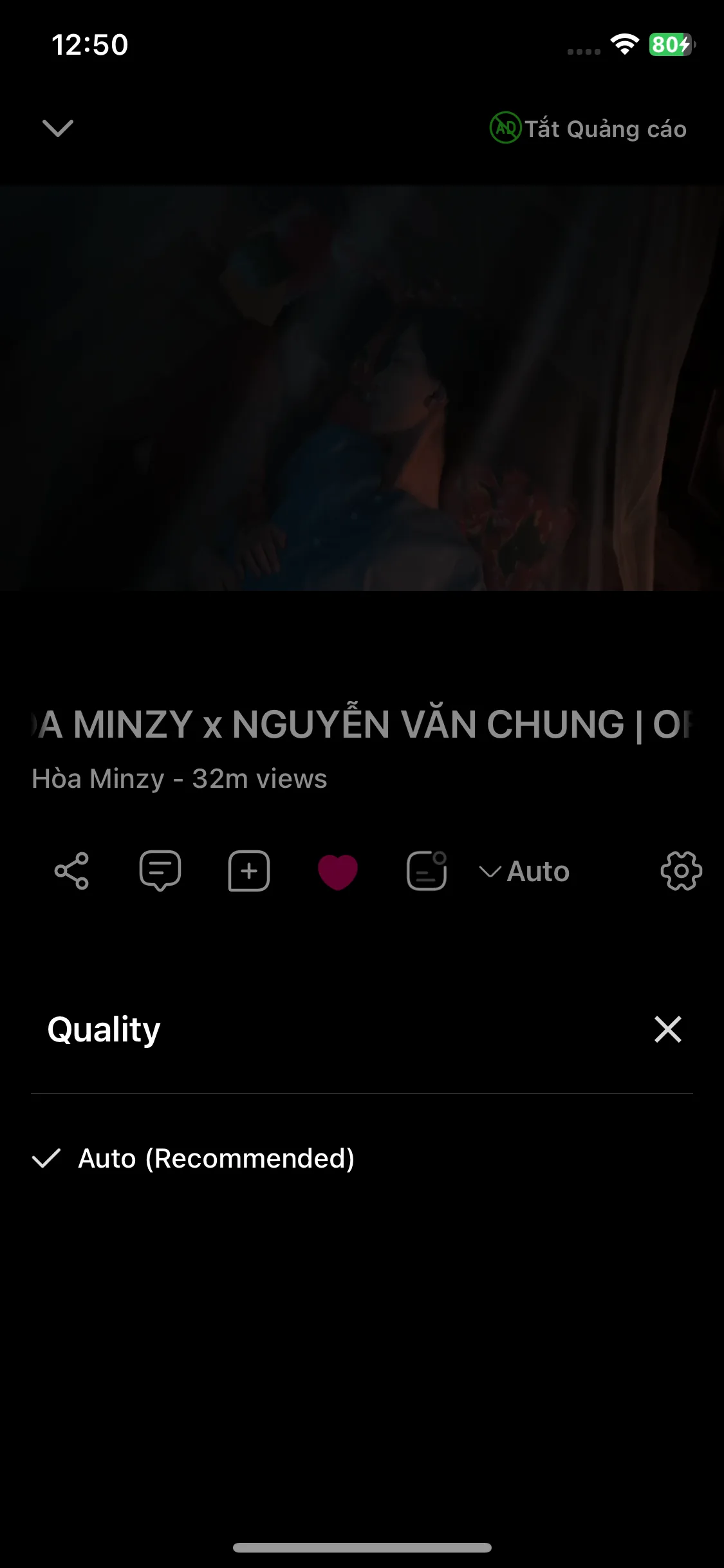
Task: Add video to a playlist
Action: pos(249,872)
